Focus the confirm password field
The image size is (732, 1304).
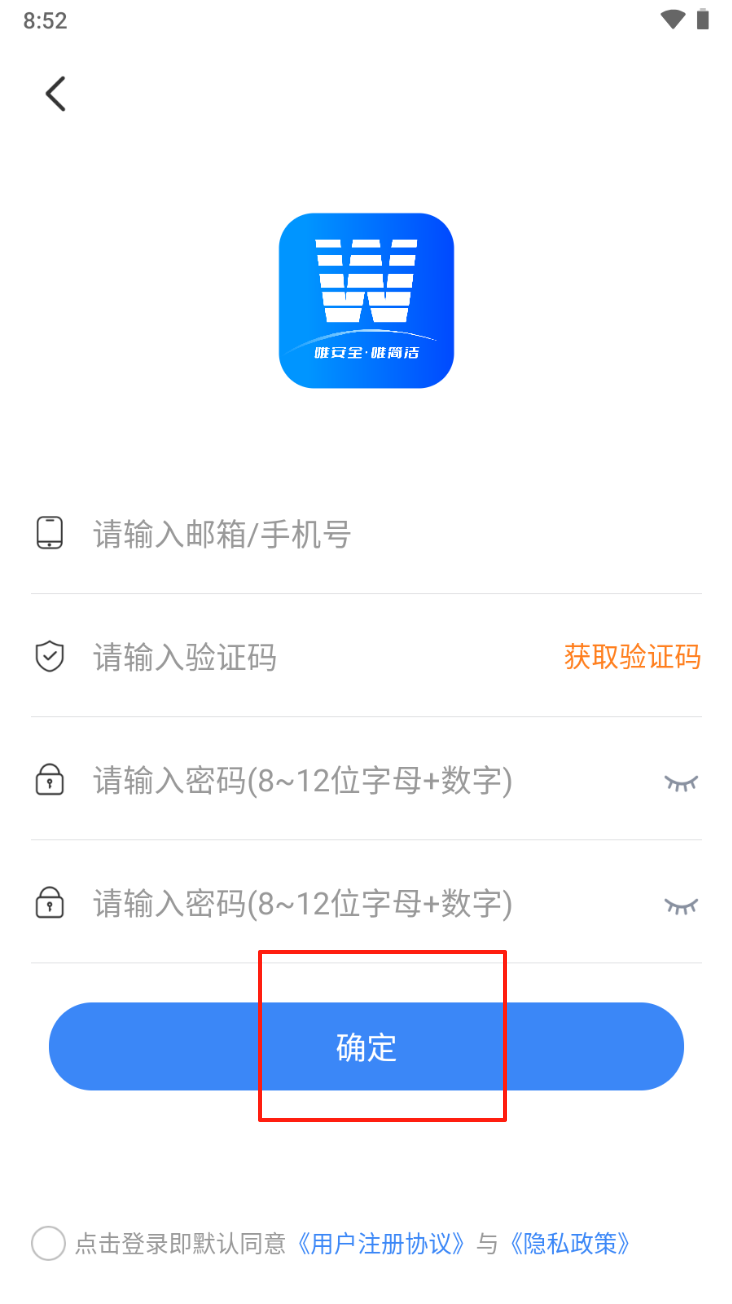[360, 904]
